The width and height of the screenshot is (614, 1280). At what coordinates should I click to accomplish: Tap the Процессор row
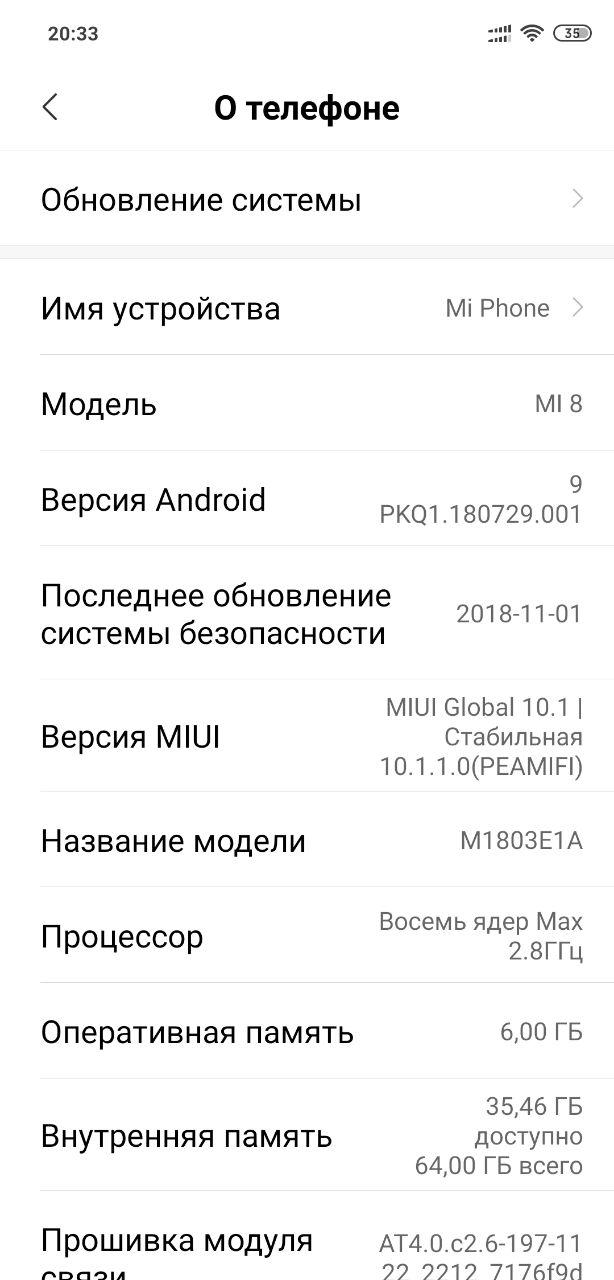pos(307,937)
